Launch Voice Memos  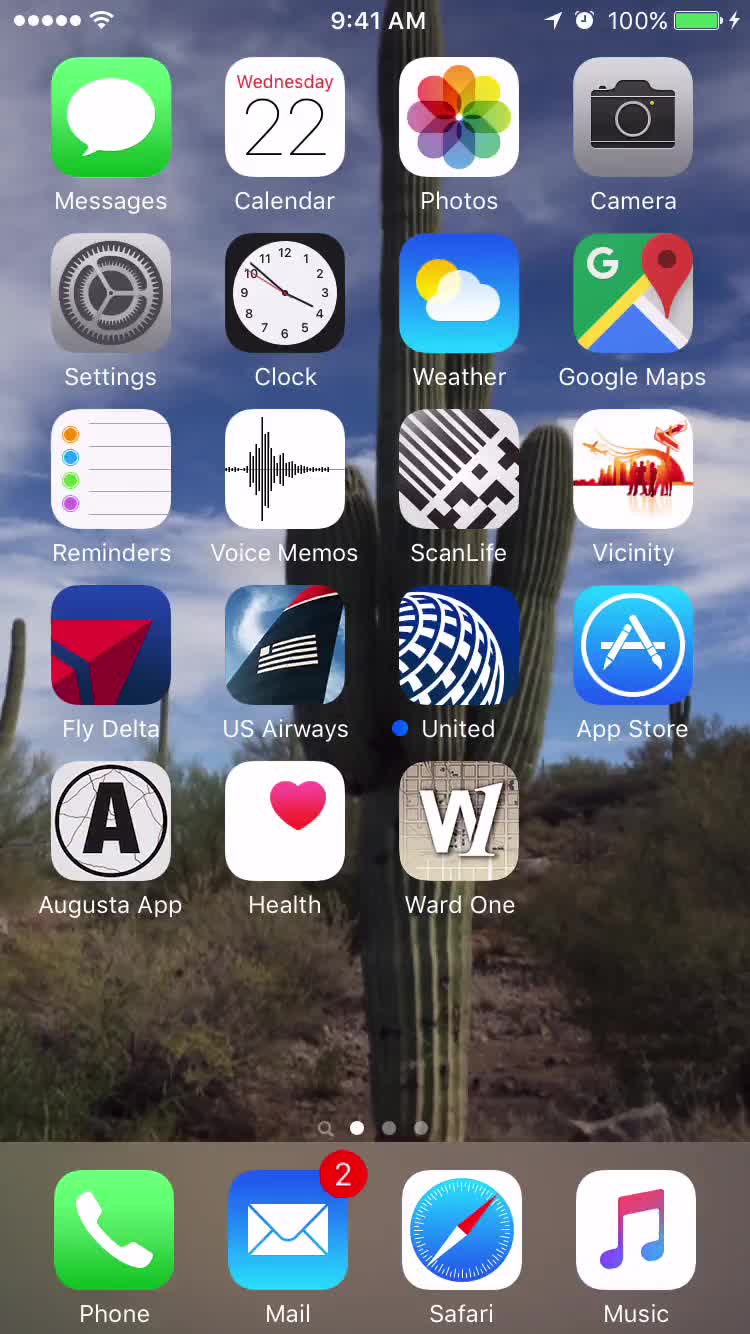(285, 469)
